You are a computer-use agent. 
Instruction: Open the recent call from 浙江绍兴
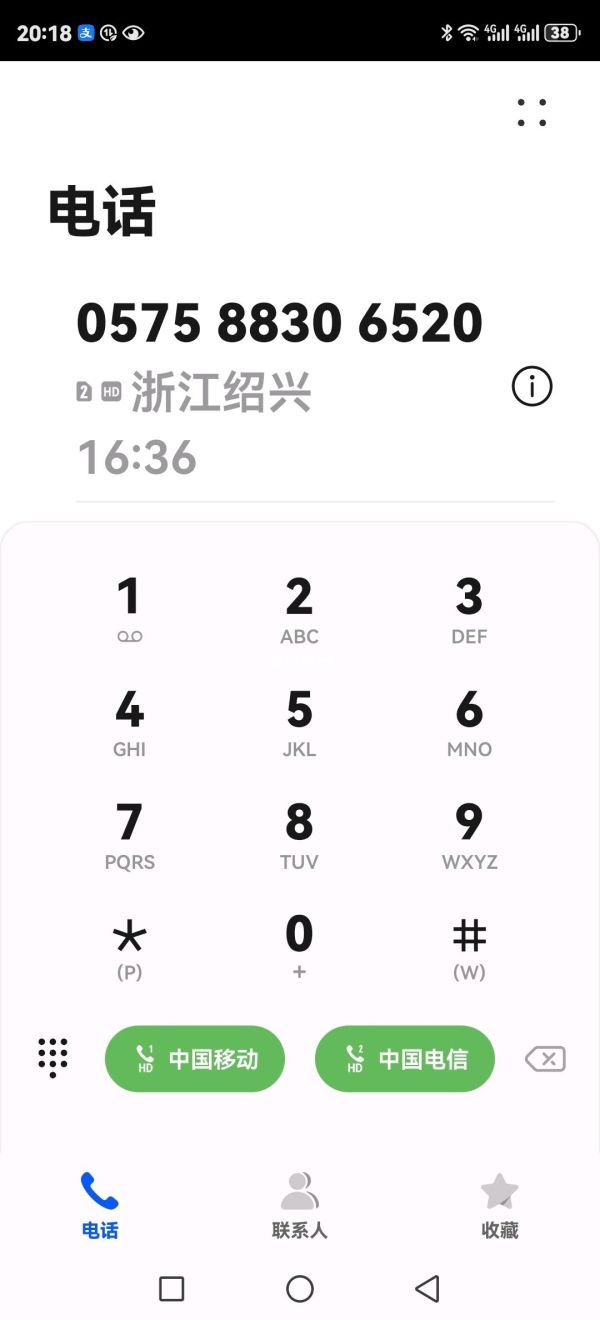click(x=280, y=390)
